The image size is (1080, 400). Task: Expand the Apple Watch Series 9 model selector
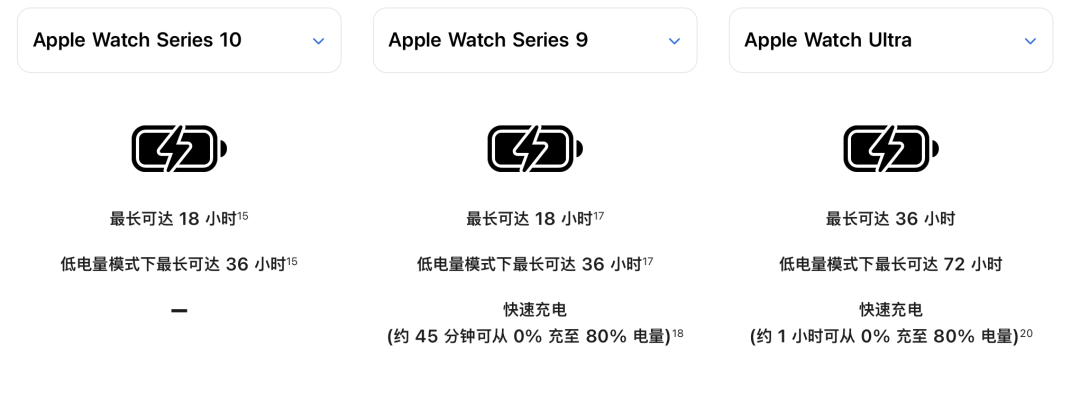(535, 41)
